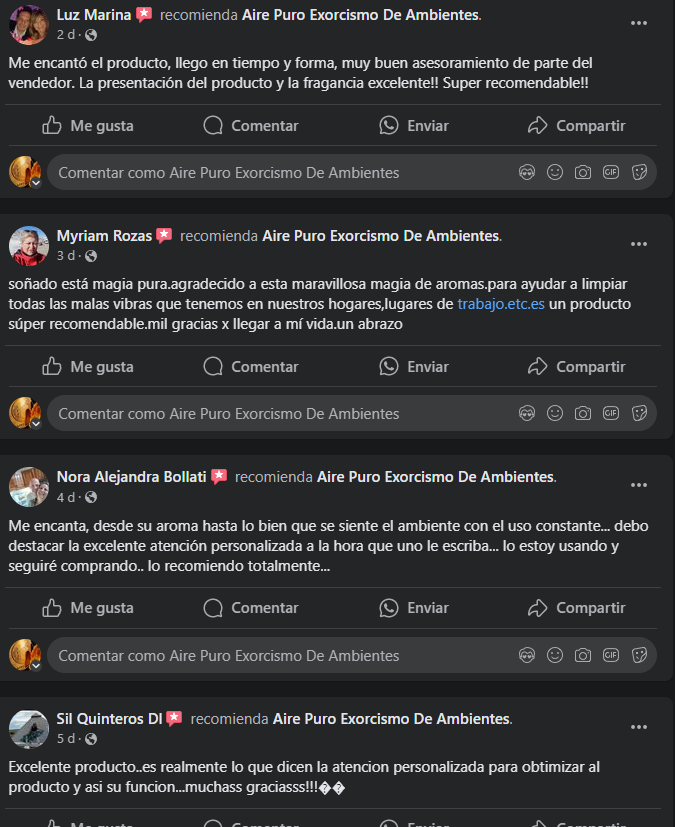Share Myriam Rozas's review
The width and height of the screenshot is (675, 827).
(x=576, y=367)
